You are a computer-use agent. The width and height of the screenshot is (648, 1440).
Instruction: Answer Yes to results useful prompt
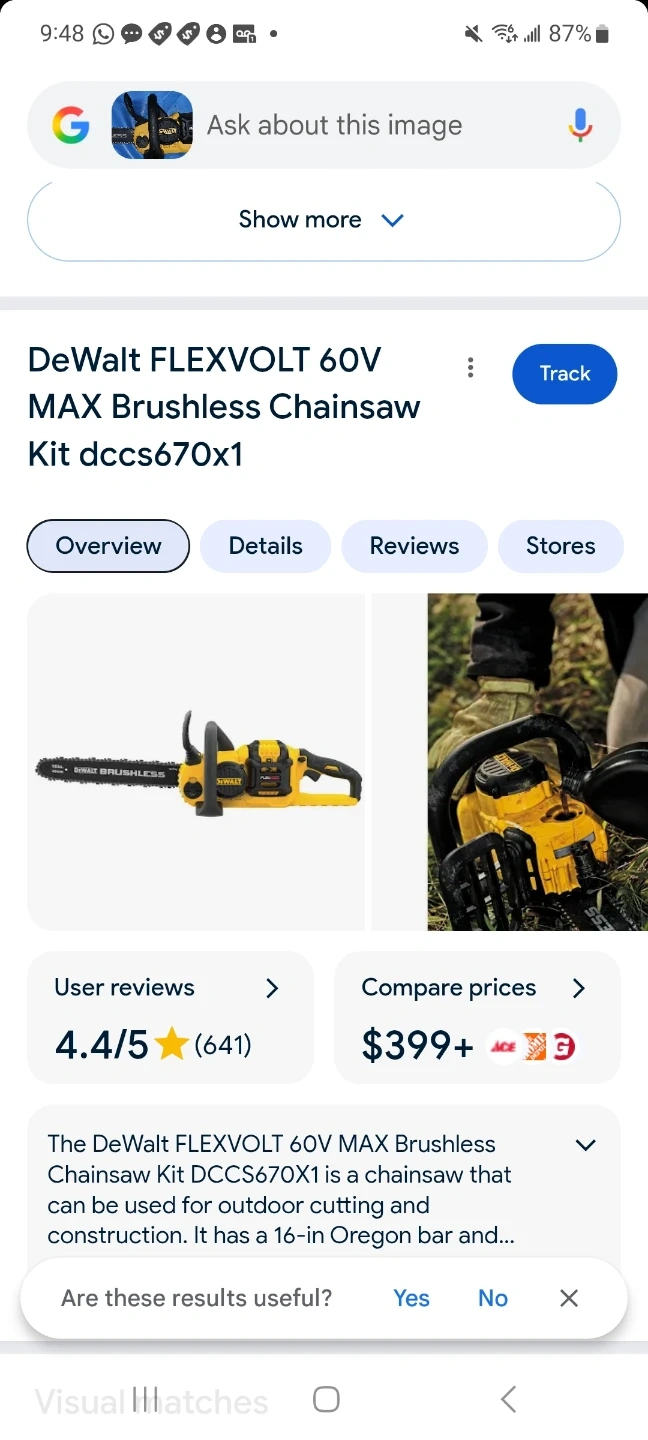click(411, 1298)
